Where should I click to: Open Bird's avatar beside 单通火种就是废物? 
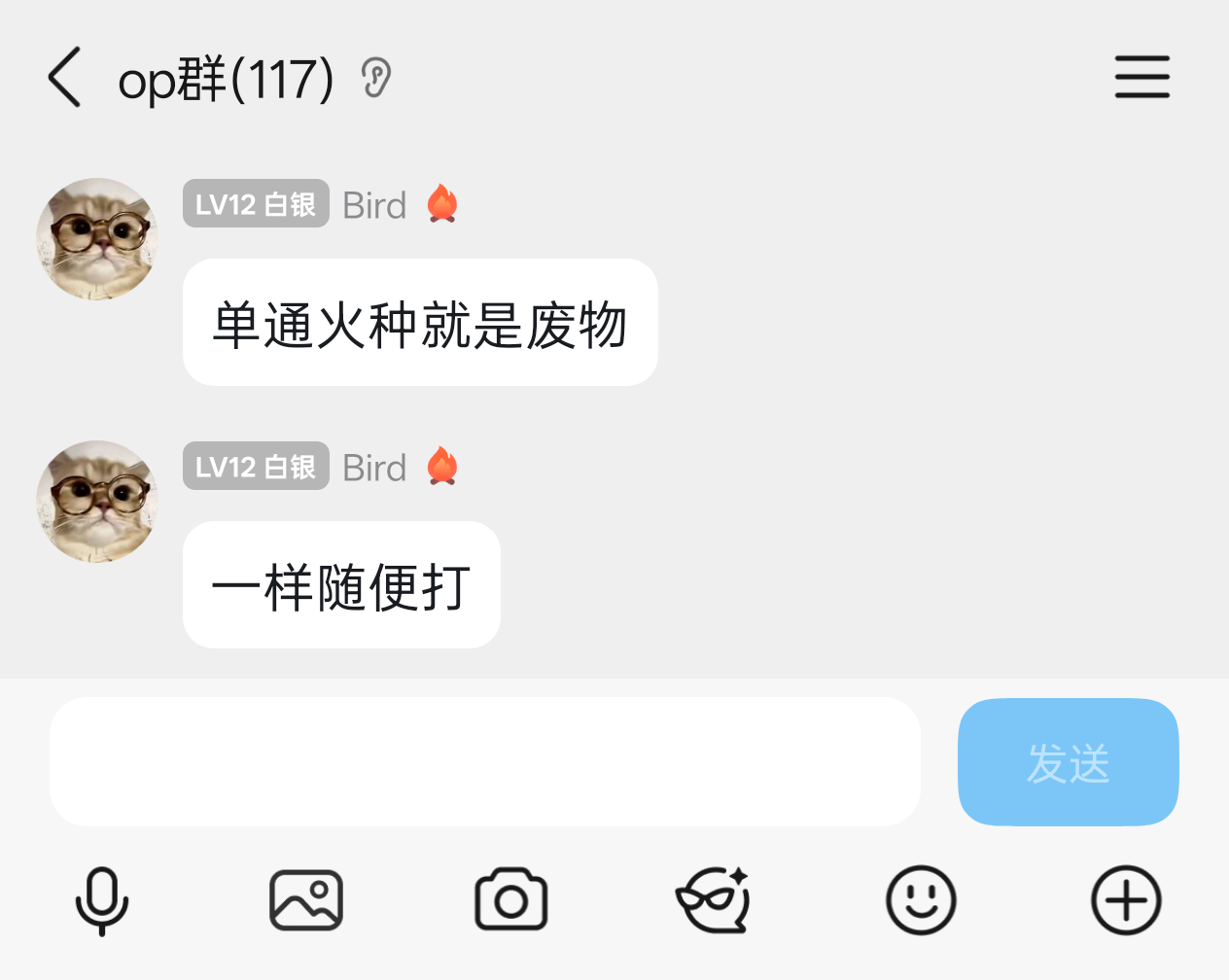(x=97, y=239)
